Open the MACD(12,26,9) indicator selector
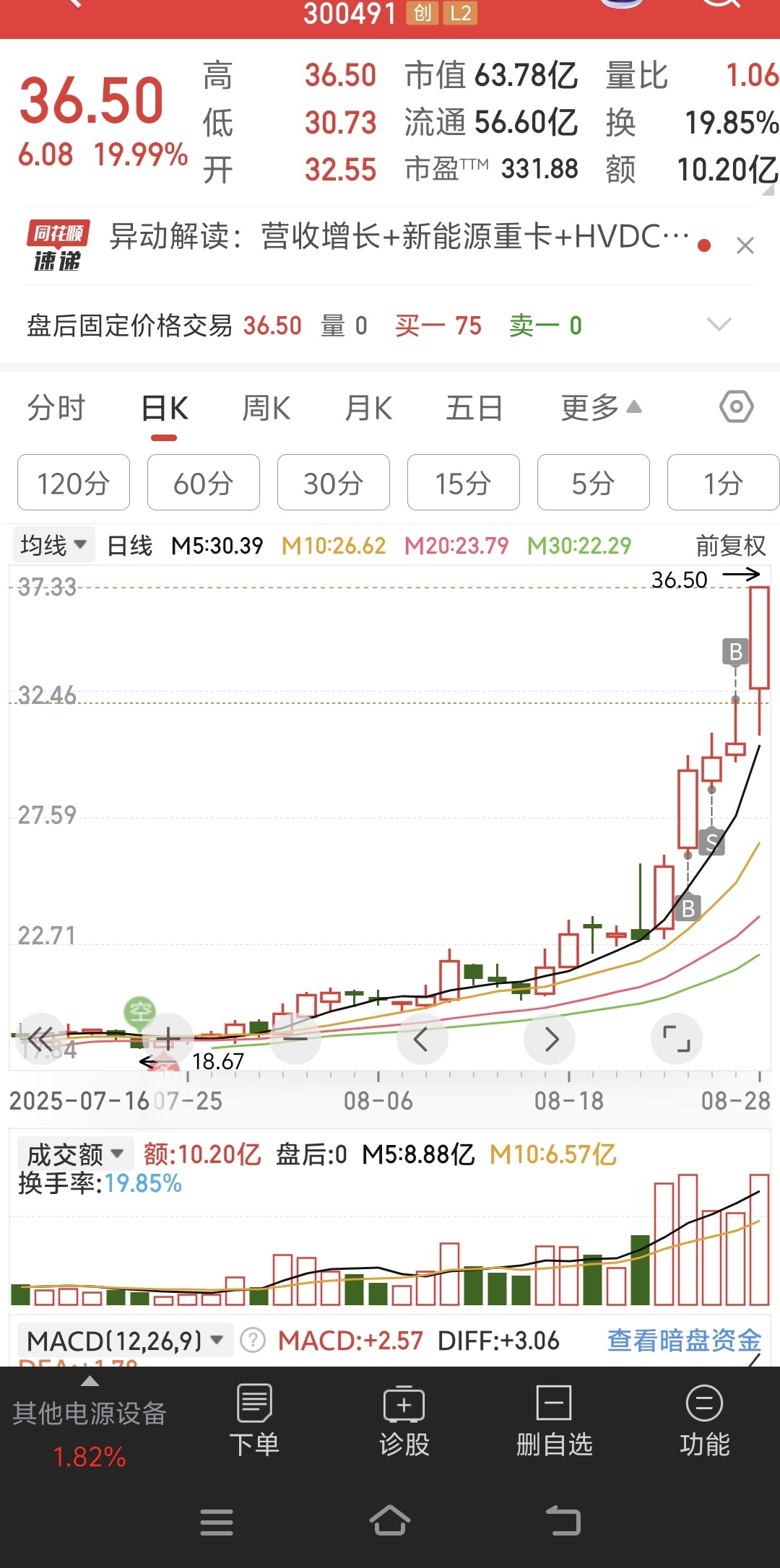This screenshot has width=780, height=1568. click(x=124, y=1341)
